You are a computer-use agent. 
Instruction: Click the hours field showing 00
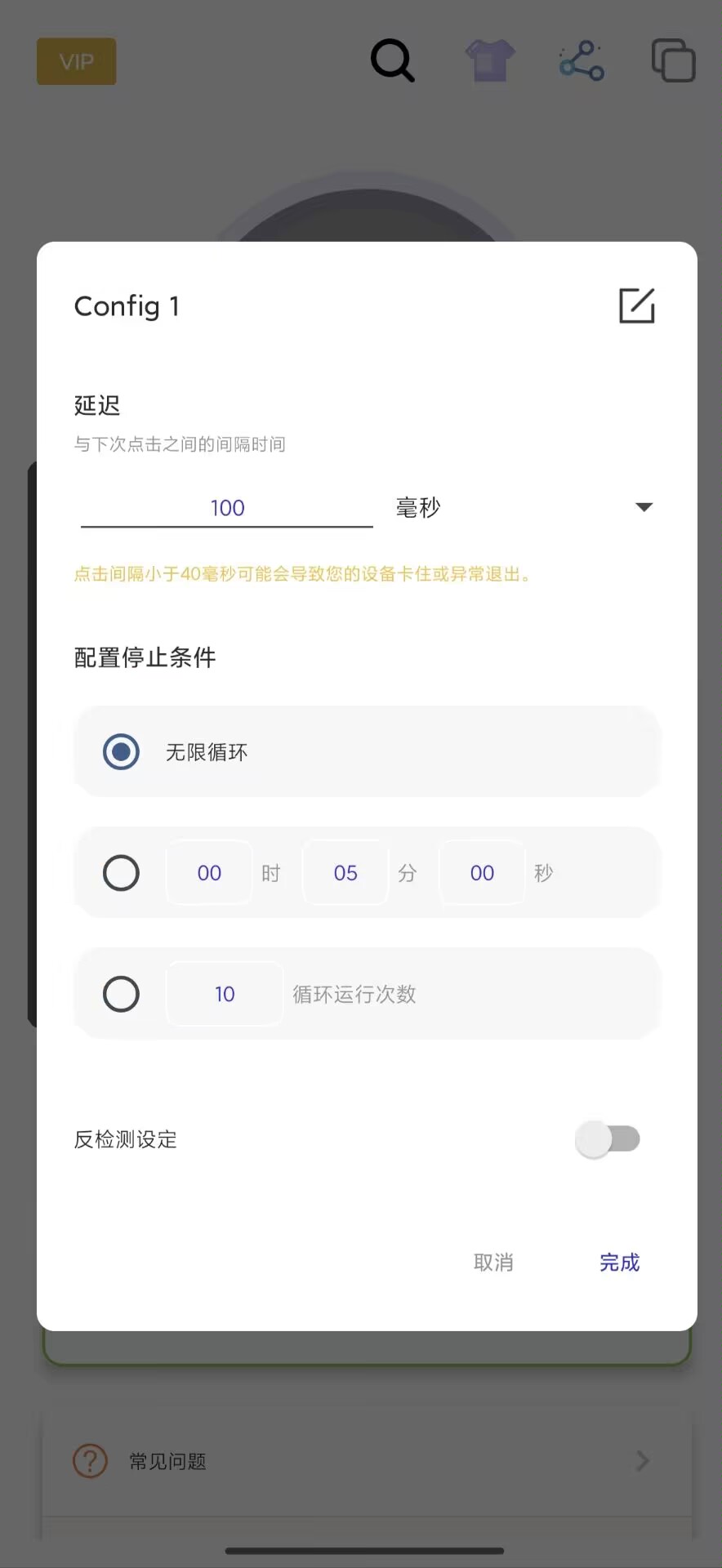click(x=208, y=872)
